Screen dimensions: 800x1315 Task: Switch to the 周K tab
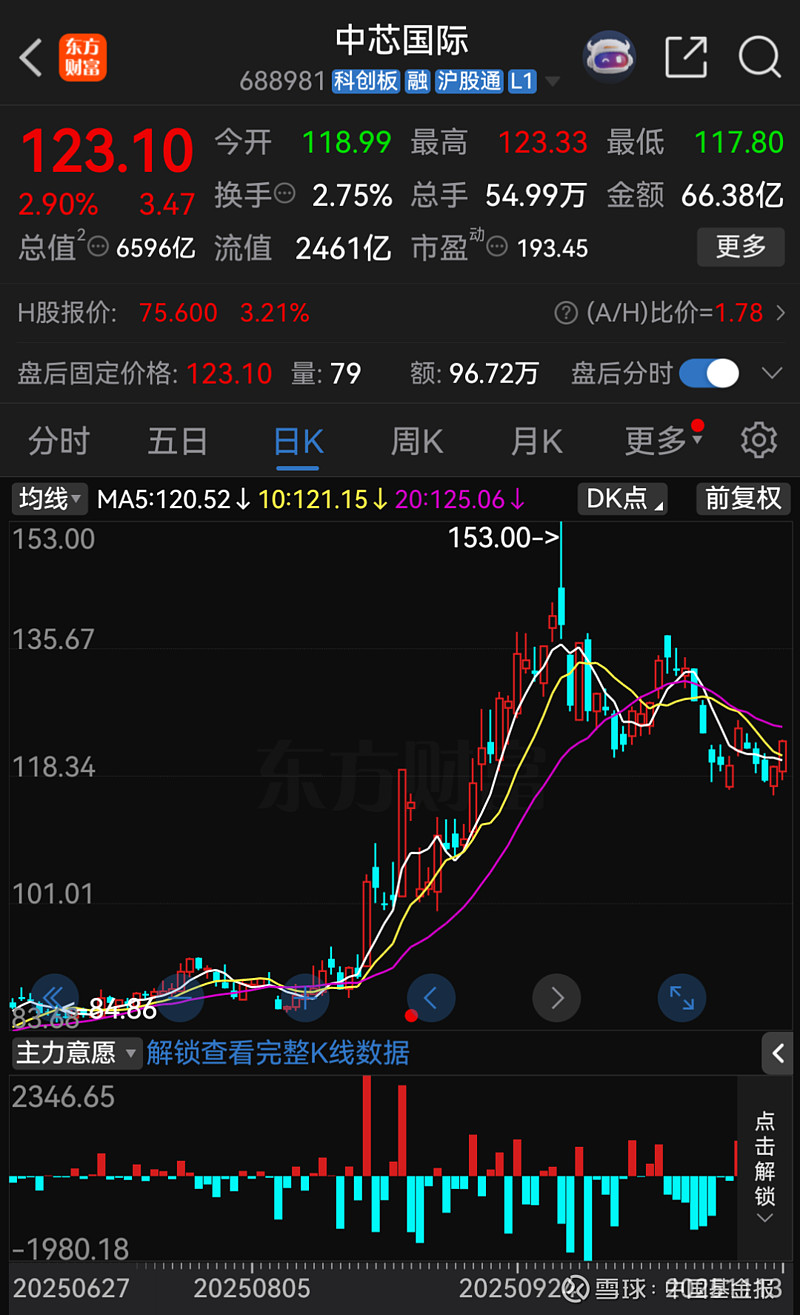(416, 440)
